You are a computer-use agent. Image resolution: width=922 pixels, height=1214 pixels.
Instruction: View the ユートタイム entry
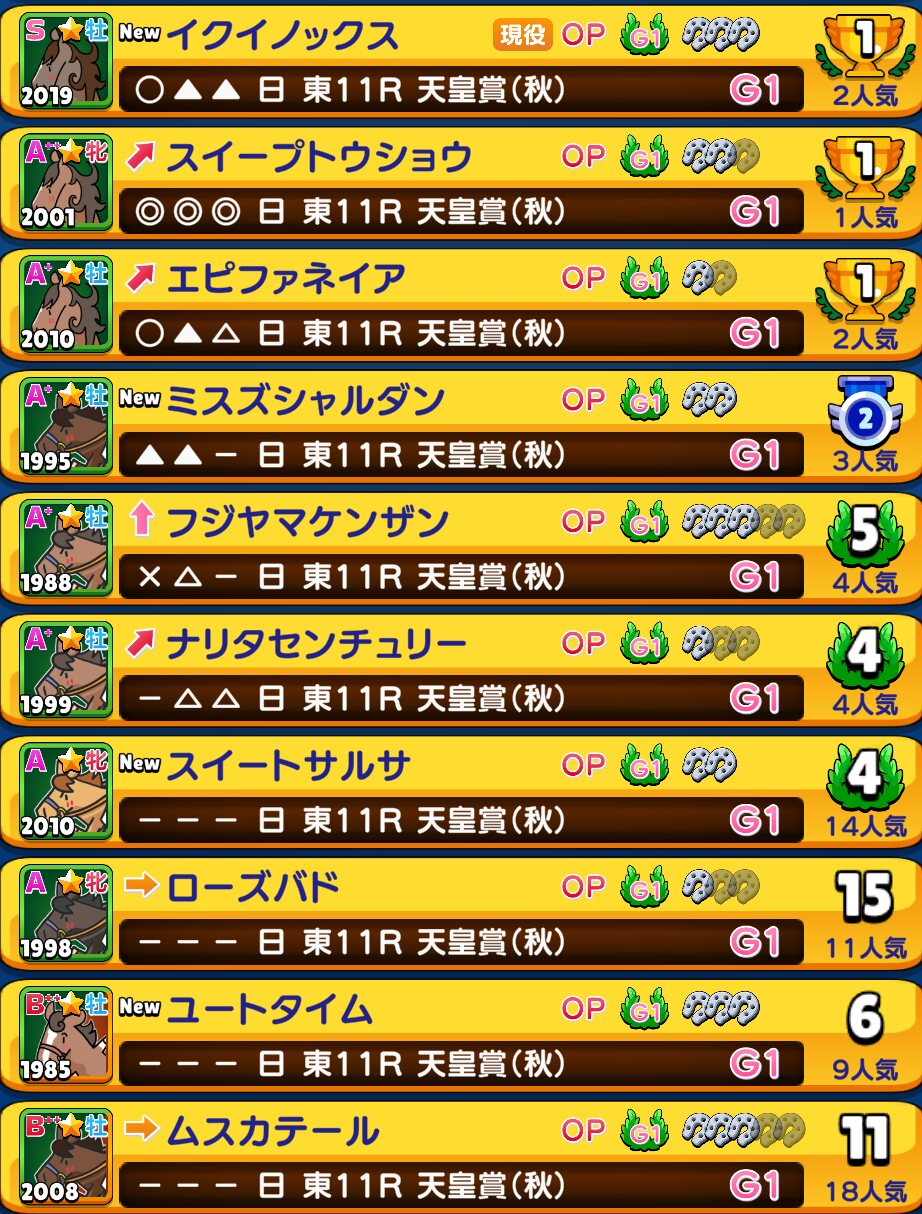(x=460, y=1038)
